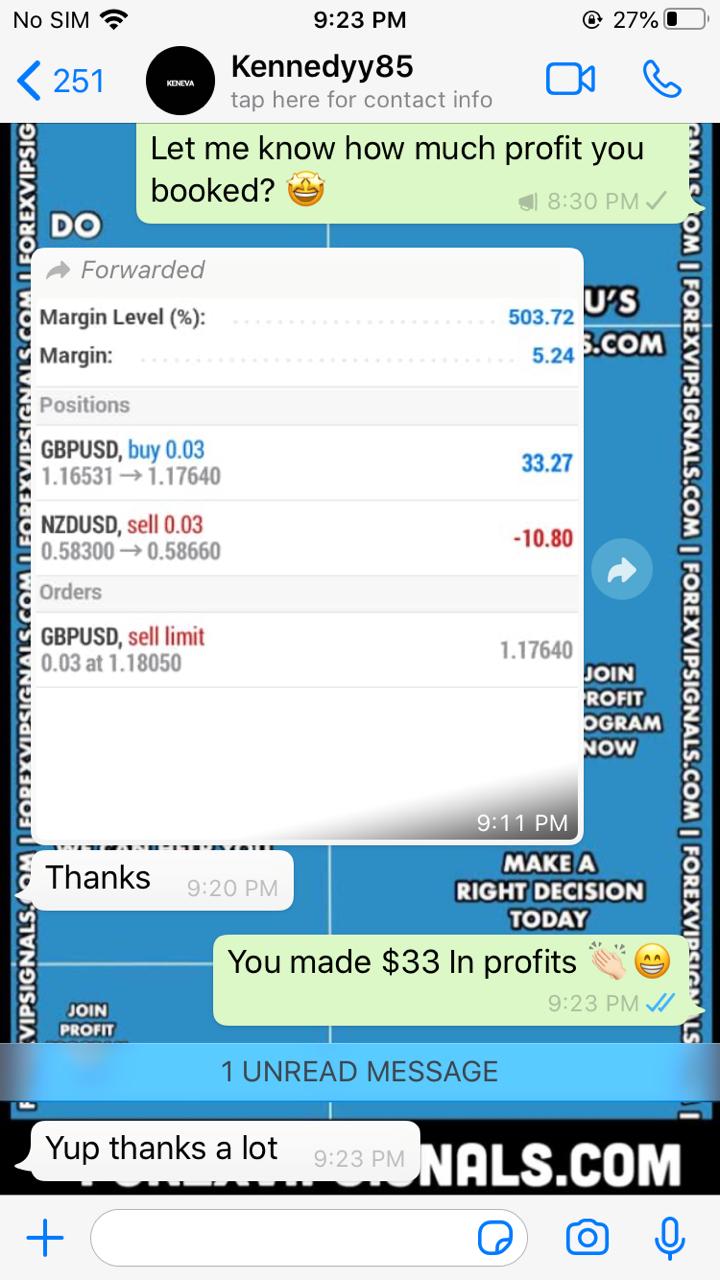Record a voice message with the microphone

[x=669, y=1239]
